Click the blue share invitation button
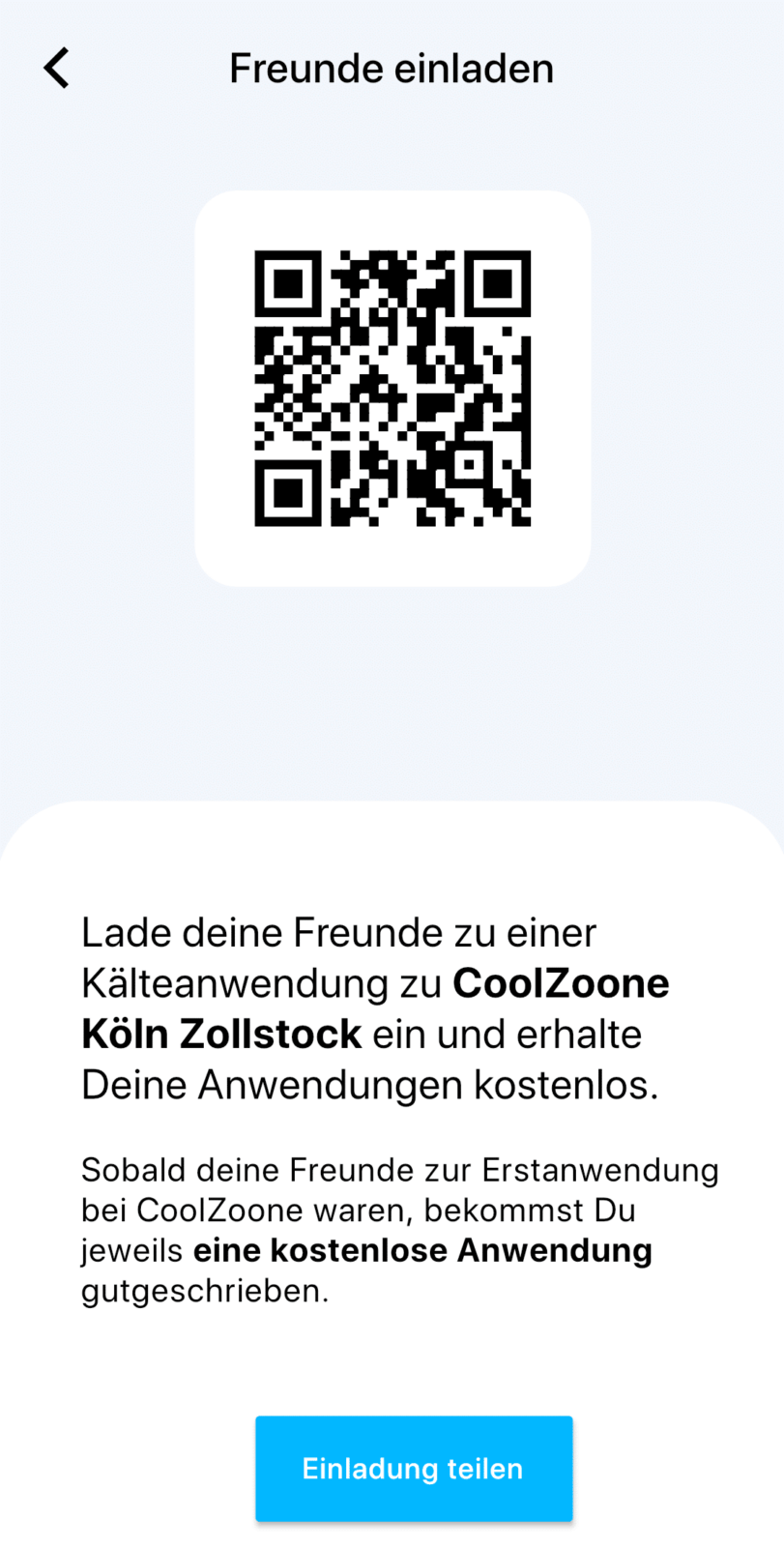 tap(413, 1468)
